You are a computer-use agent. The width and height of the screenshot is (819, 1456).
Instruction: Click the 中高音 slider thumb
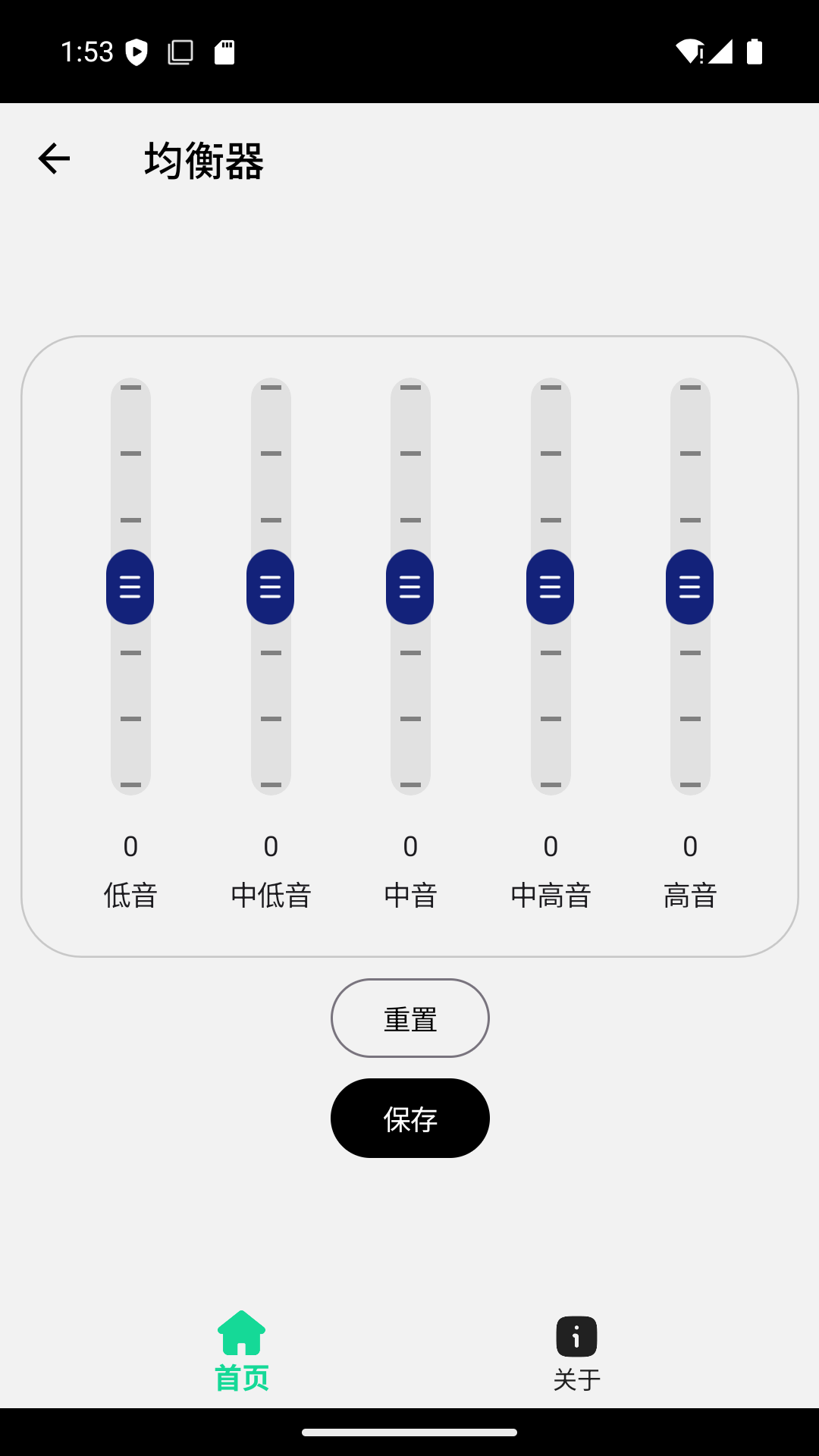550,586
